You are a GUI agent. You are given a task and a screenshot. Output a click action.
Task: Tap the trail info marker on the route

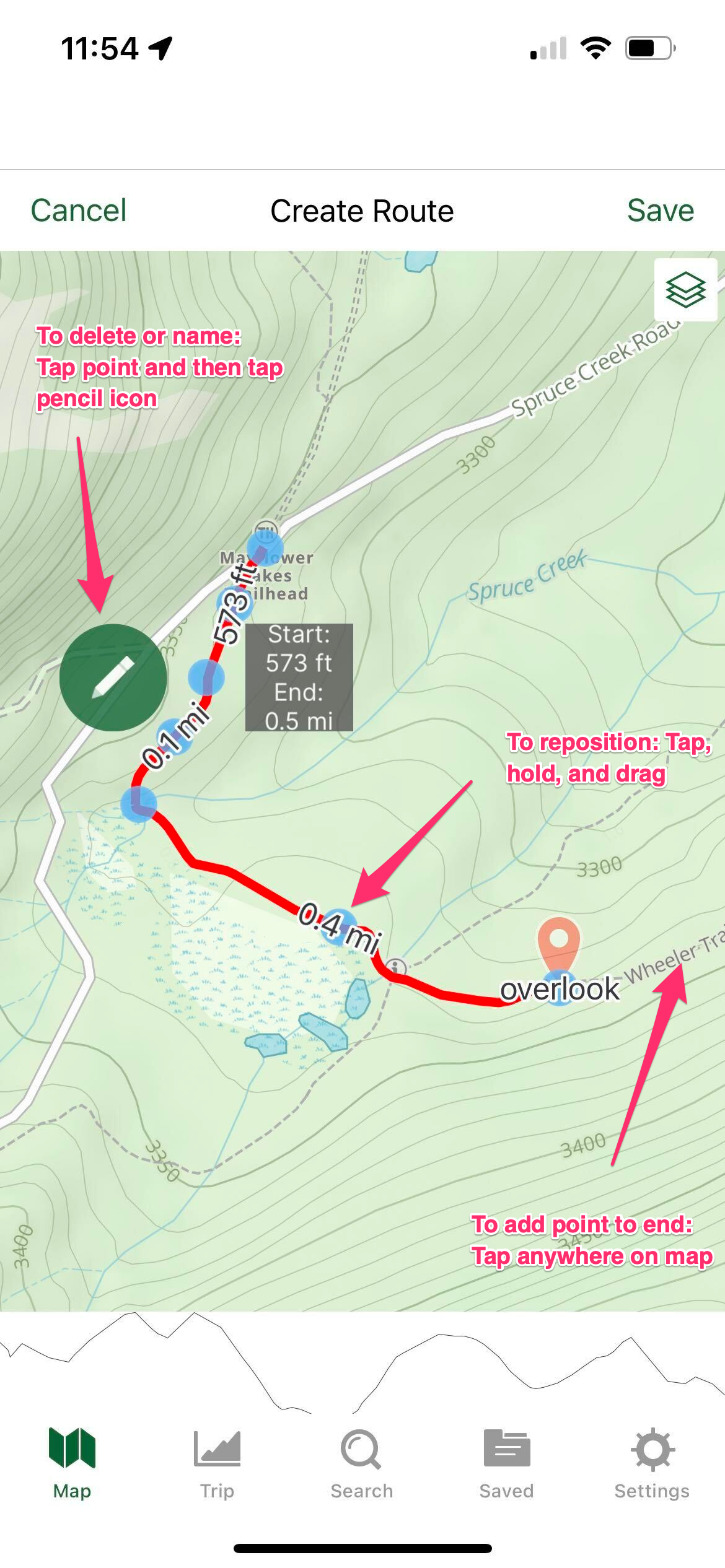[x=396, y=967]
